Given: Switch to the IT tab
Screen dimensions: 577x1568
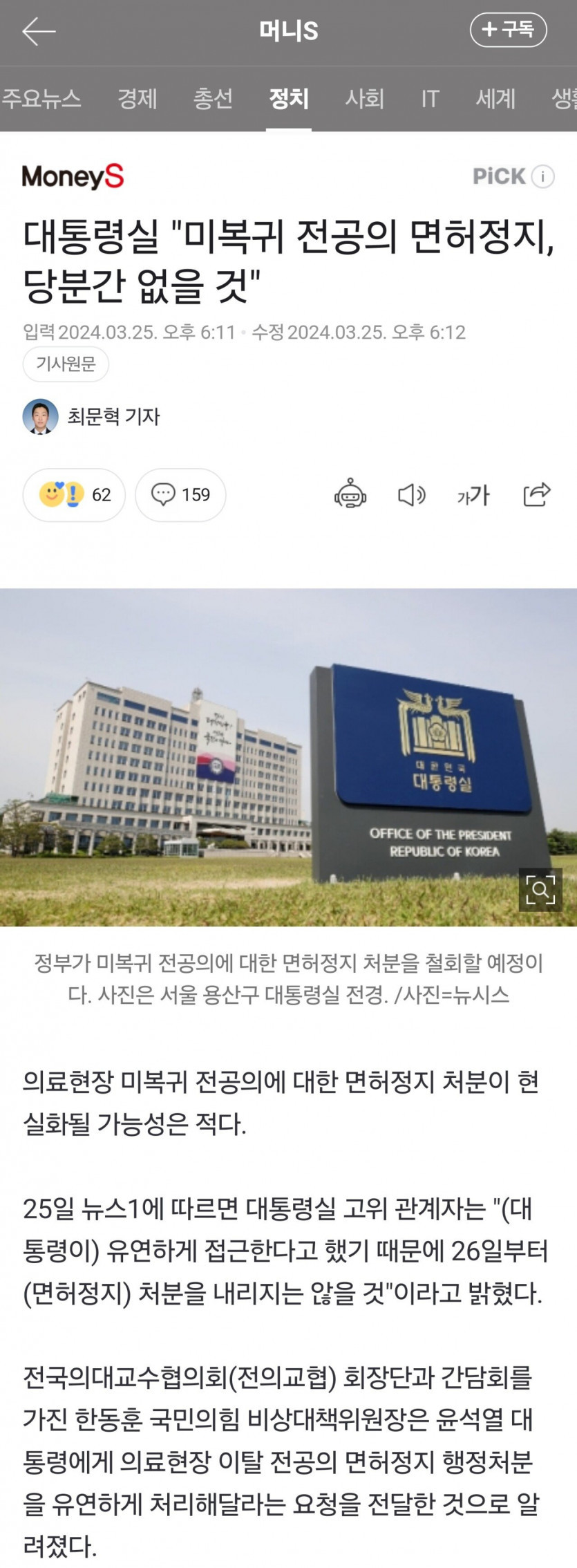Looking at the screenshot, I should (430, 99).
